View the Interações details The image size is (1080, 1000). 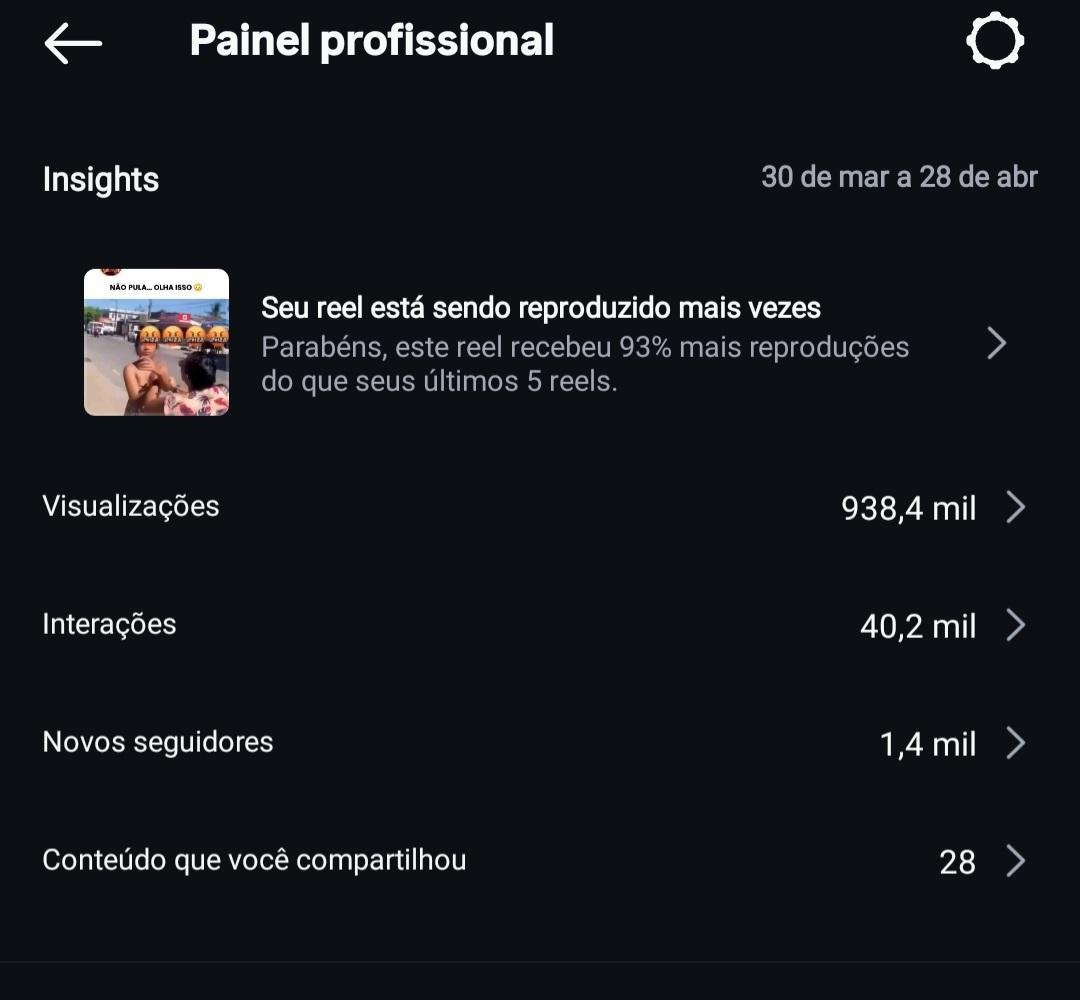[540, 625]
